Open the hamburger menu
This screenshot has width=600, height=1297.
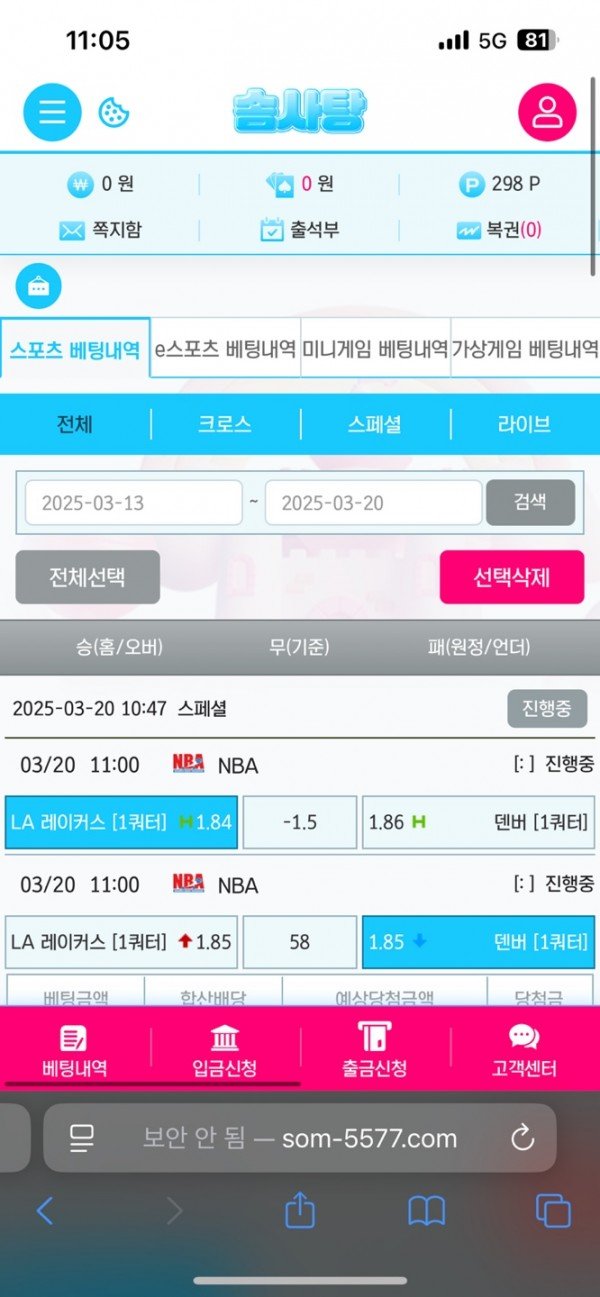[x=52, y=112]
